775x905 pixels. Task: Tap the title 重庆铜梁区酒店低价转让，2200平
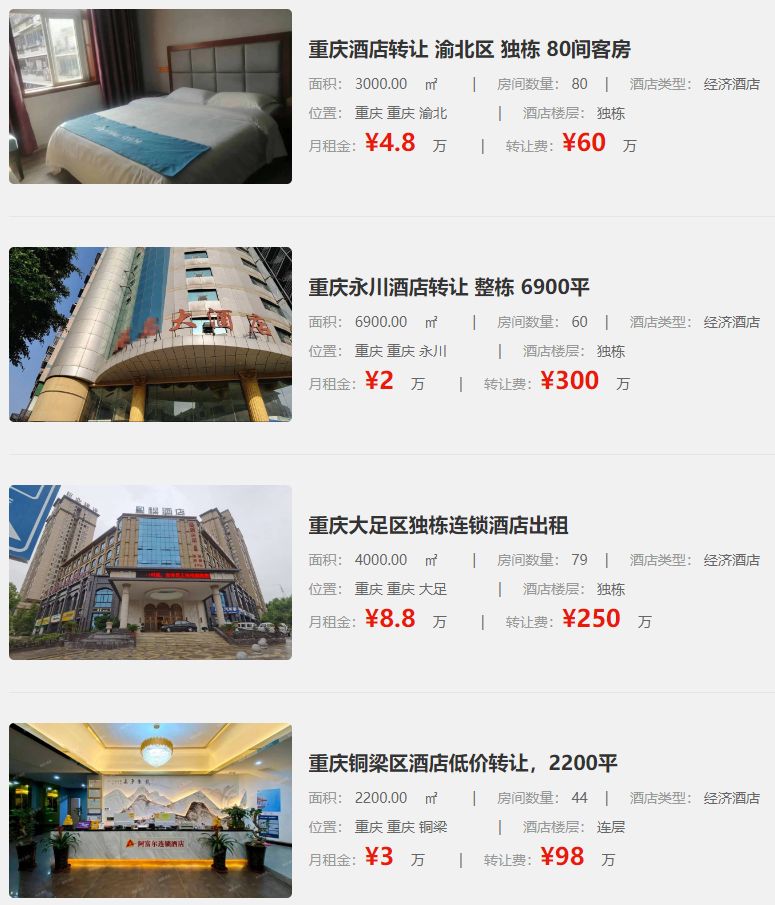coord(463,764)
